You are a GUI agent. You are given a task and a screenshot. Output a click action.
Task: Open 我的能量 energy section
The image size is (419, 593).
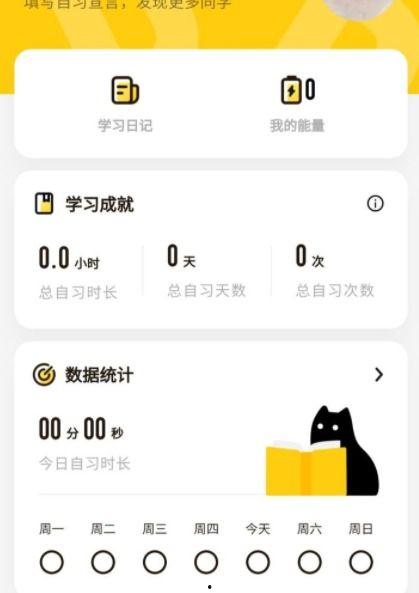[297, 104]
